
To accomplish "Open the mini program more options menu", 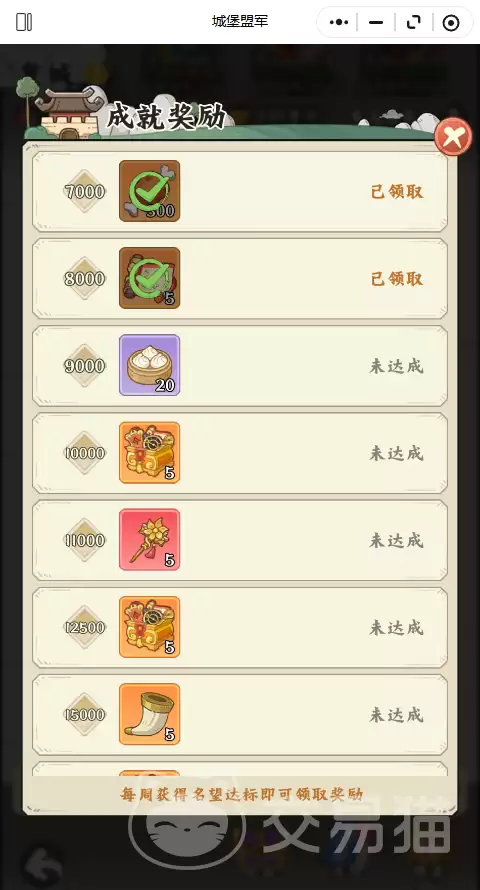I will [x=339, y=23].
